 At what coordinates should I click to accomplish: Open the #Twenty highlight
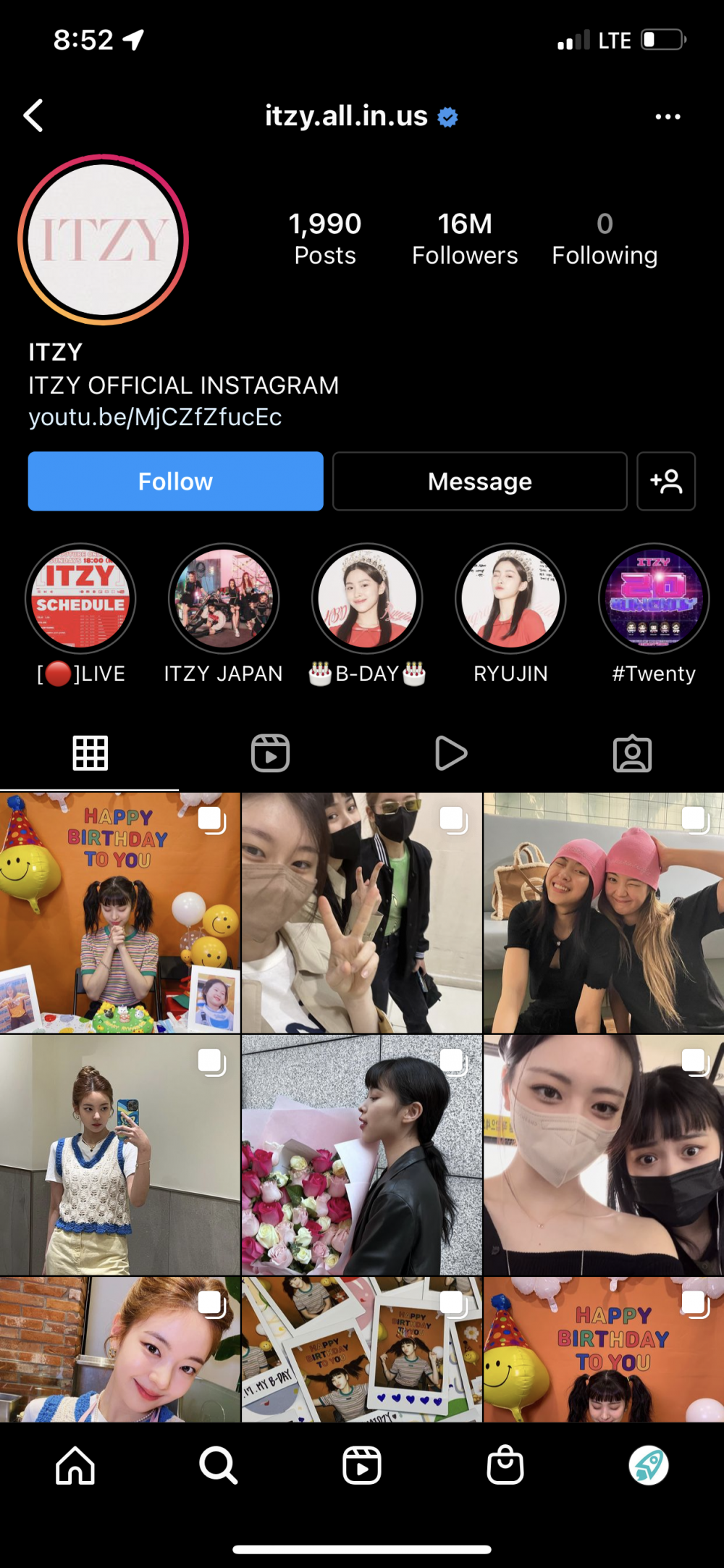tap(653, 599)
